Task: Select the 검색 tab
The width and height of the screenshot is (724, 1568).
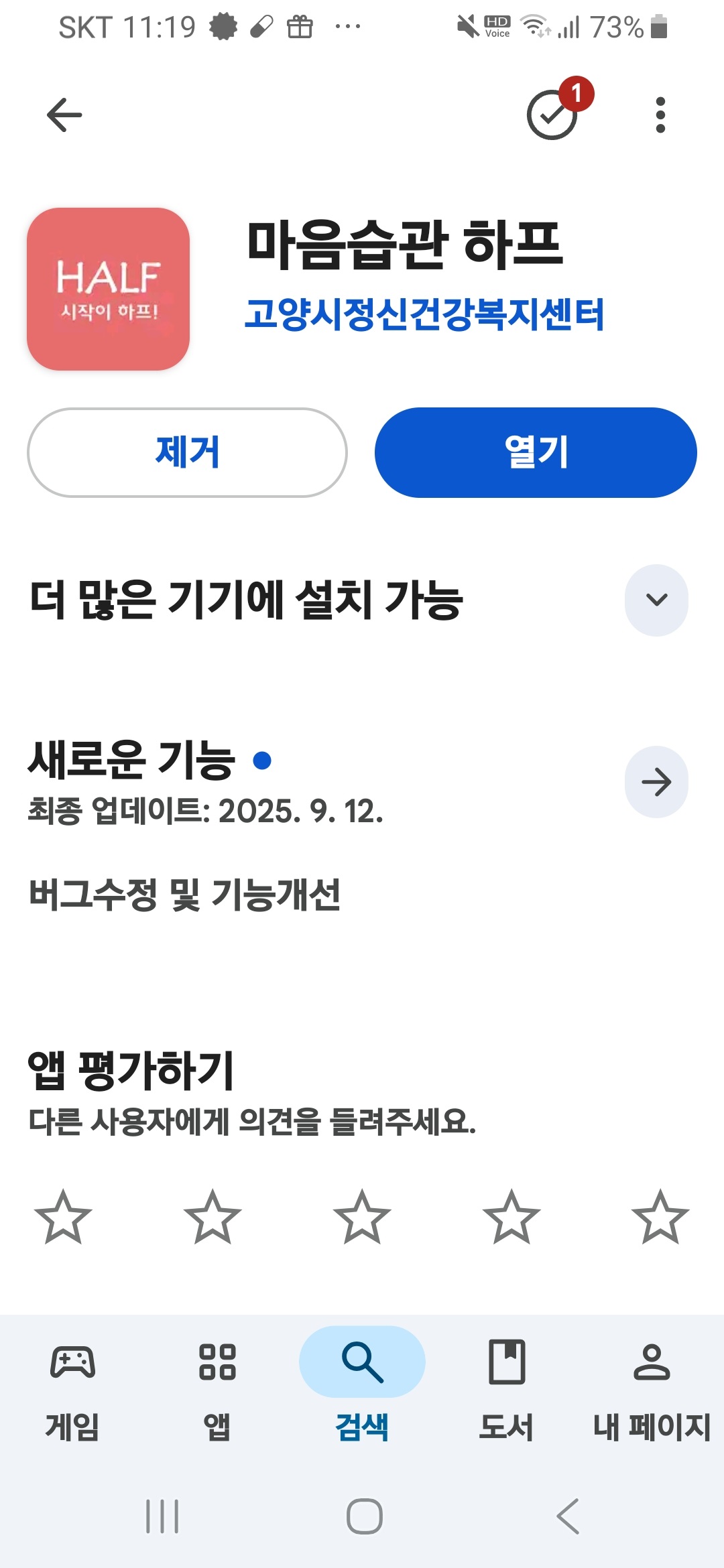Action: [x=362, y=1388]
